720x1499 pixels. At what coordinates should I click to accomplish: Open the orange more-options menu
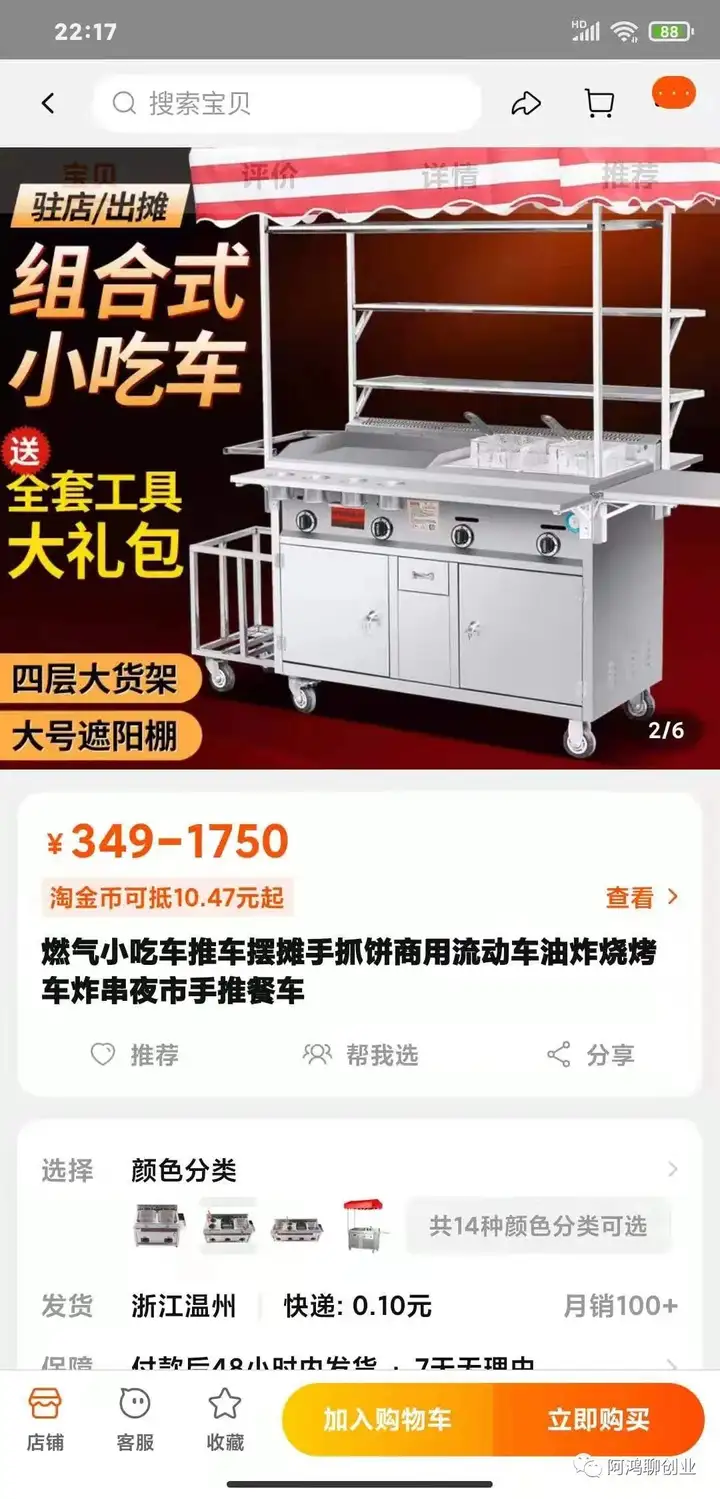tap(673, 94)
